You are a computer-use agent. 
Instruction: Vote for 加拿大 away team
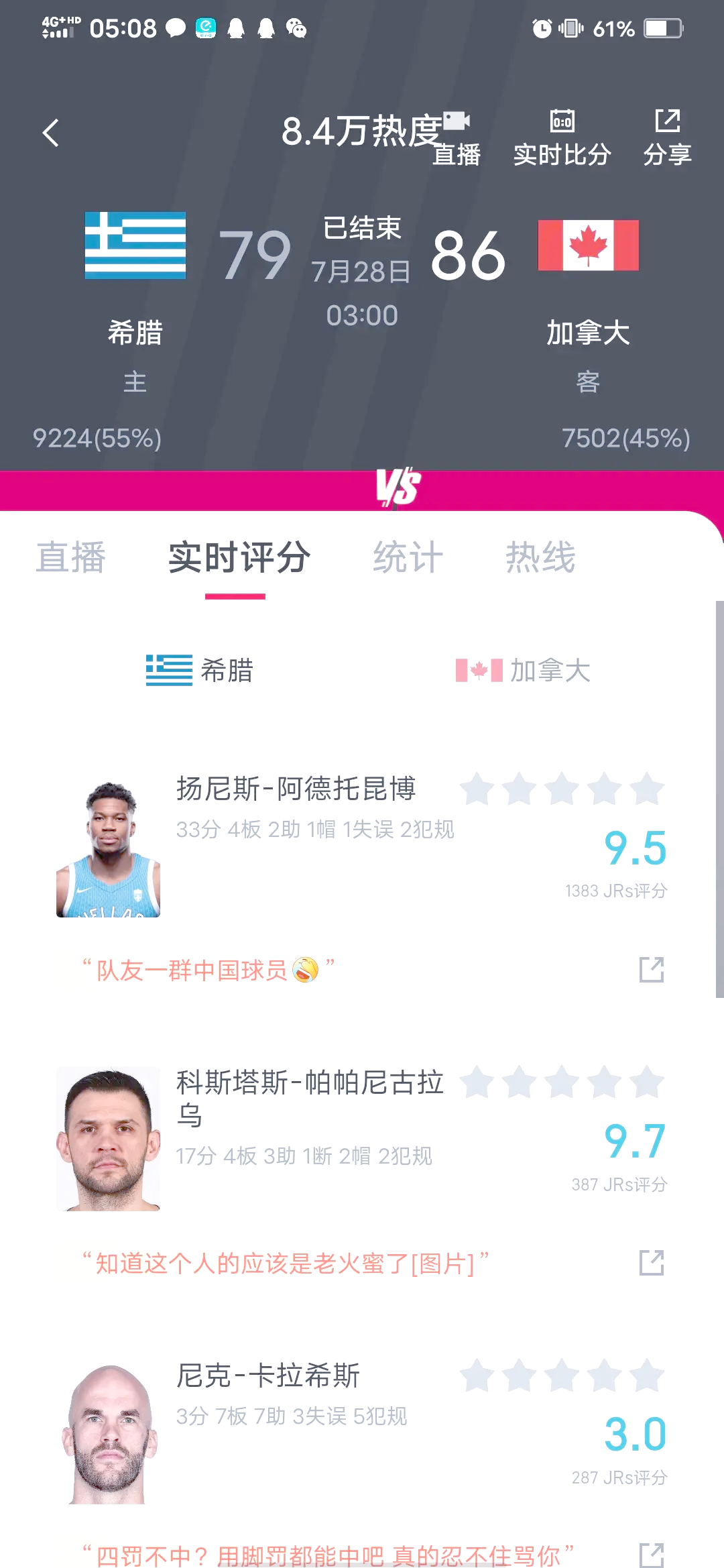click(x=625, y=439)
